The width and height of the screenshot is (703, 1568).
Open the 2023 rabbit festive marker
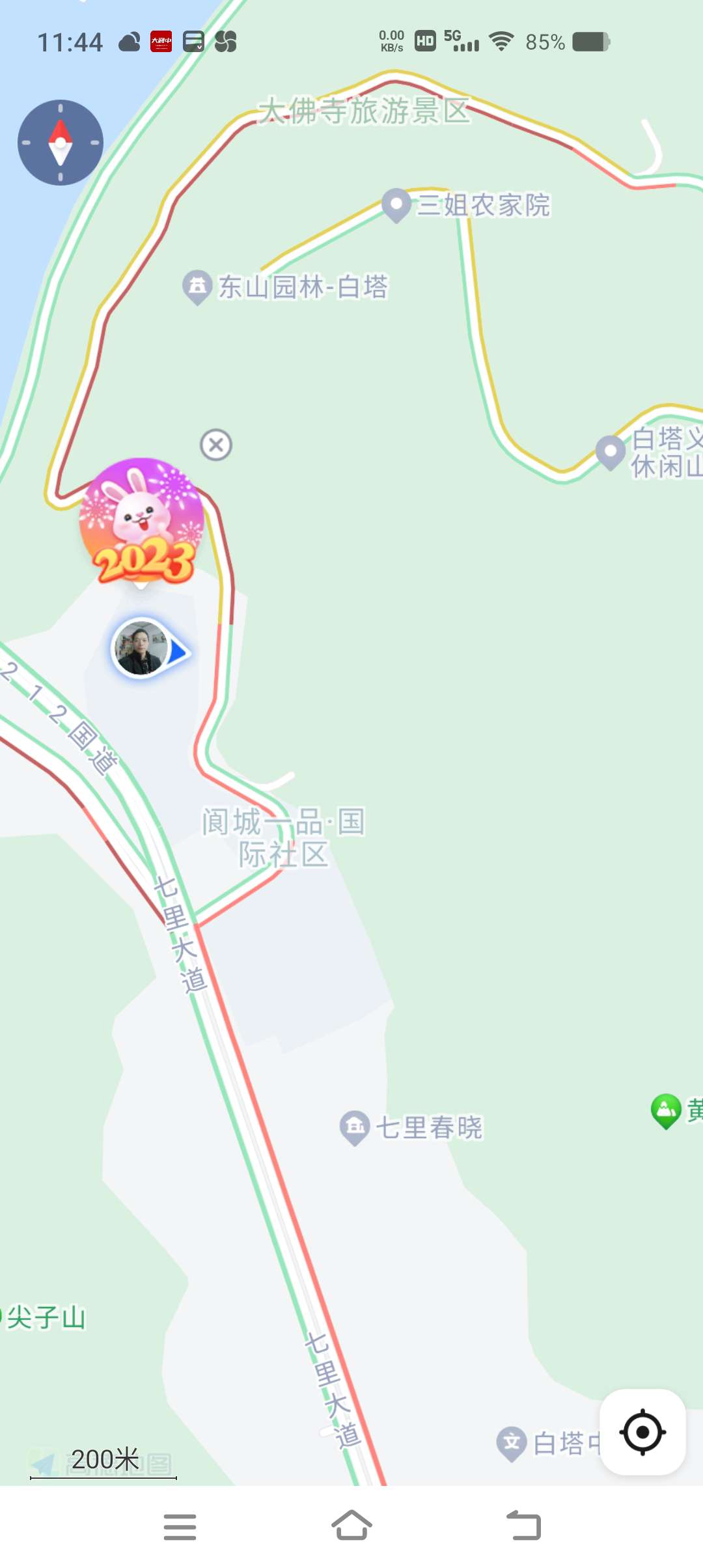pyautogui.click(x=141, y=521)
